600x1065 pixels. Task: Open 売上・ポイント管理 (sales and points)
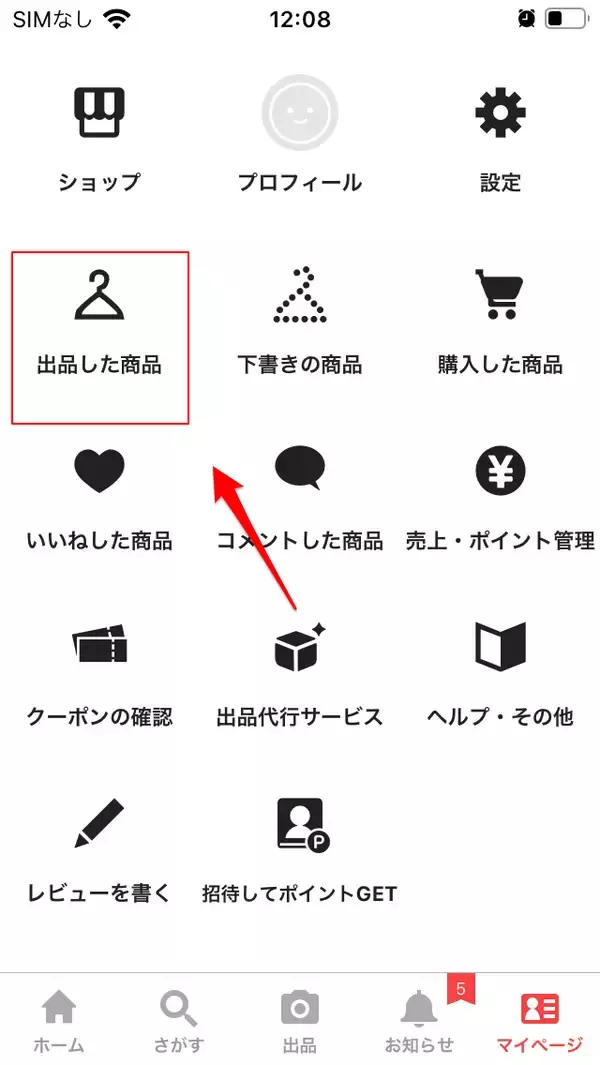500,498
